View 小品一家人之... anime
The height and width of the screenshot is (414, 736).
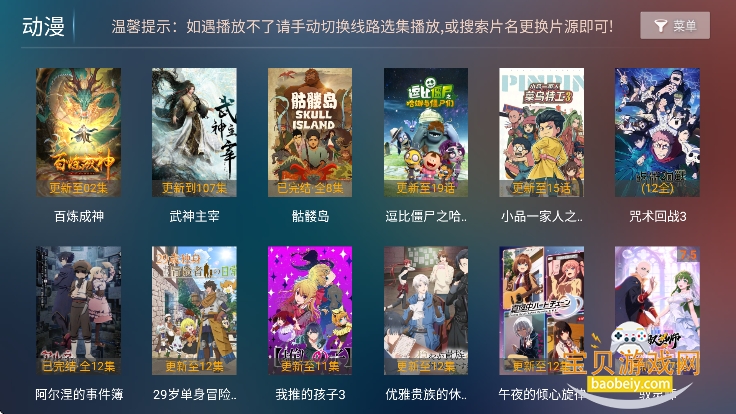point(542,133)
